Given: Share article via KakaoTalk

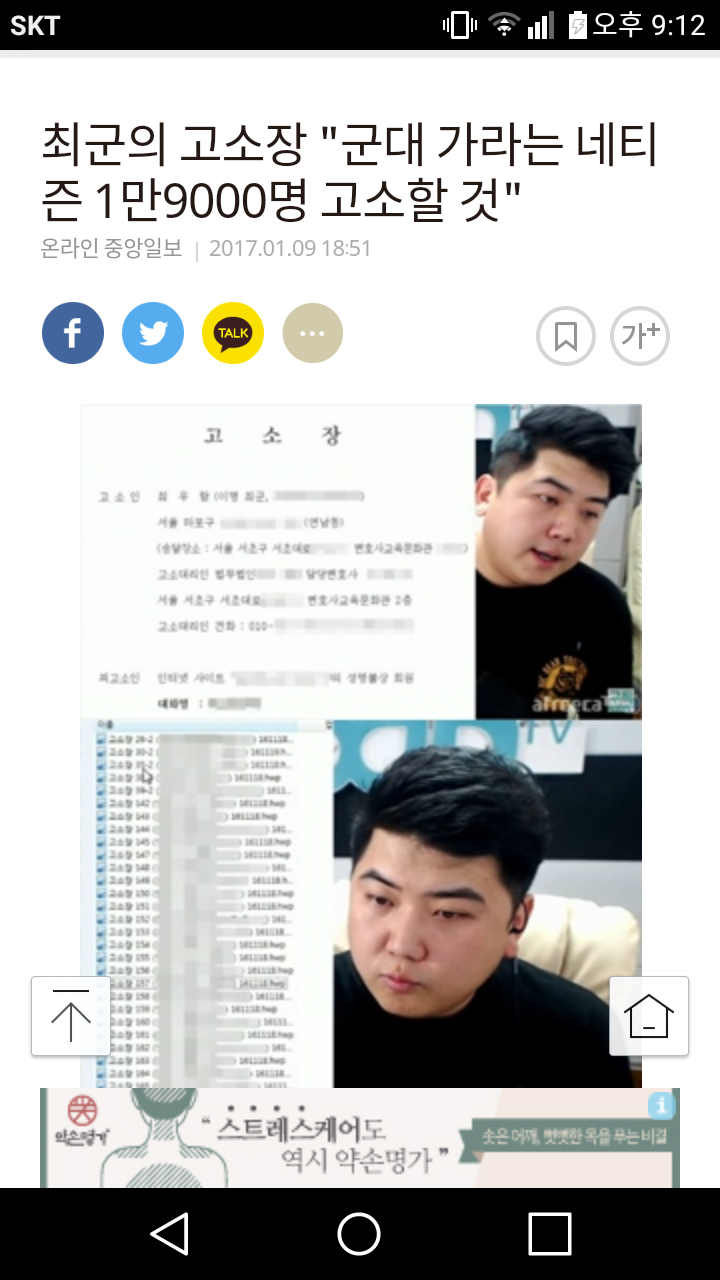Looking at the screenshot, I should point(233,333).
